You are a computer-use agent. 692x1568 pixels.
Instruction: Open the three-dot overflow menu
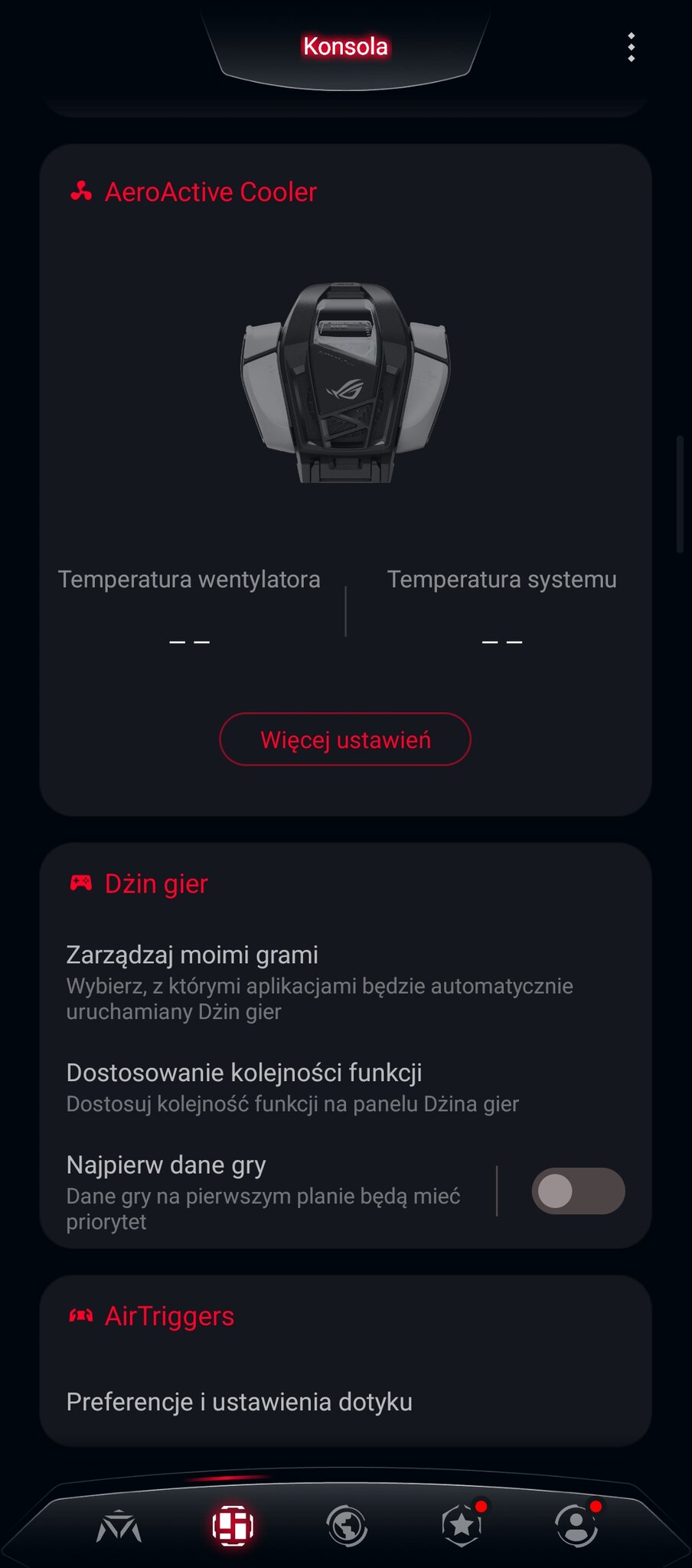pyautogui.click(x=631, y=47)
